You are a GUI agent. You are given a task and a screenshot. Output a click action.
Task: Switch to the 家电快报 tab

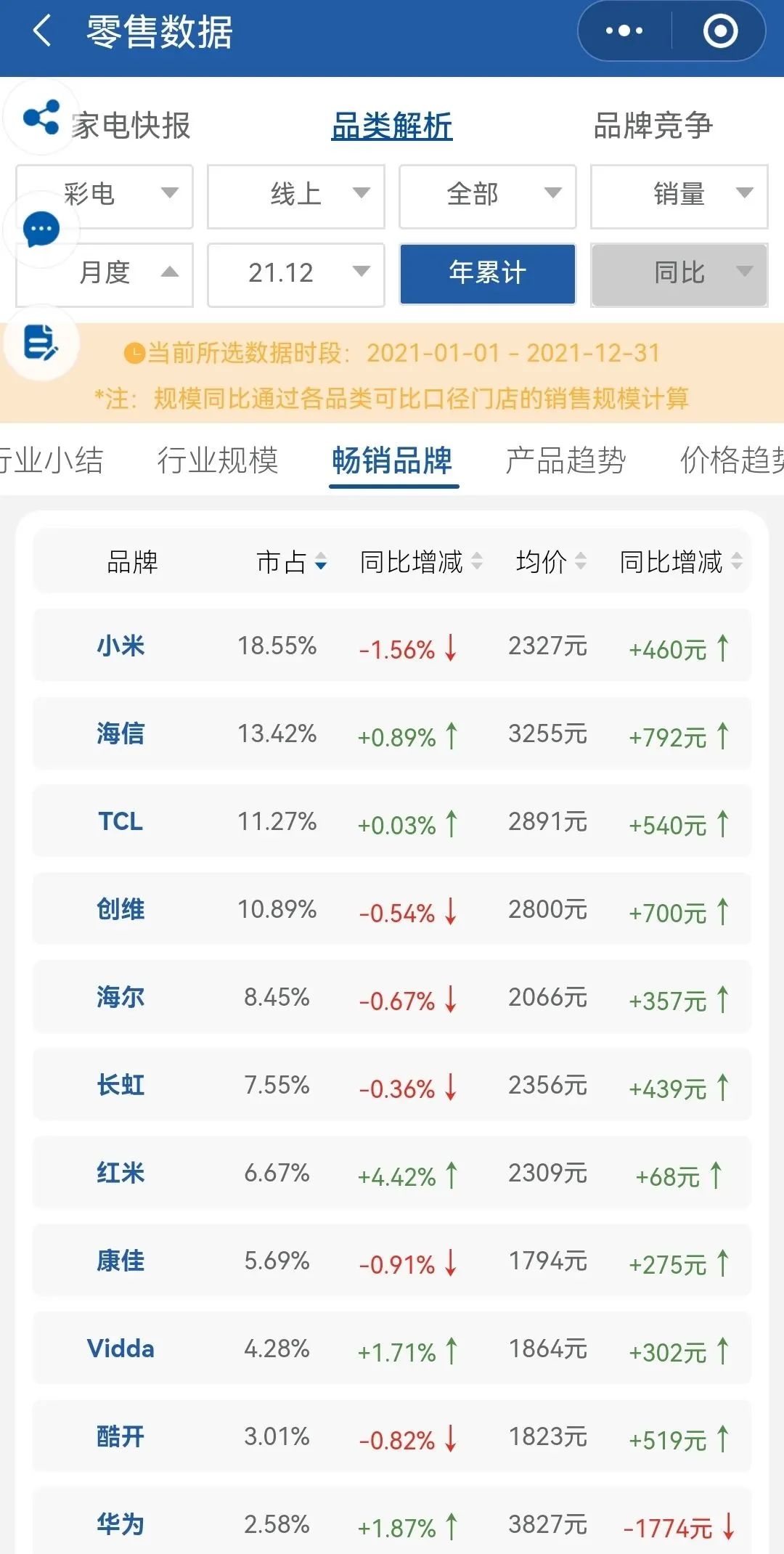click(x=131, y=126)
